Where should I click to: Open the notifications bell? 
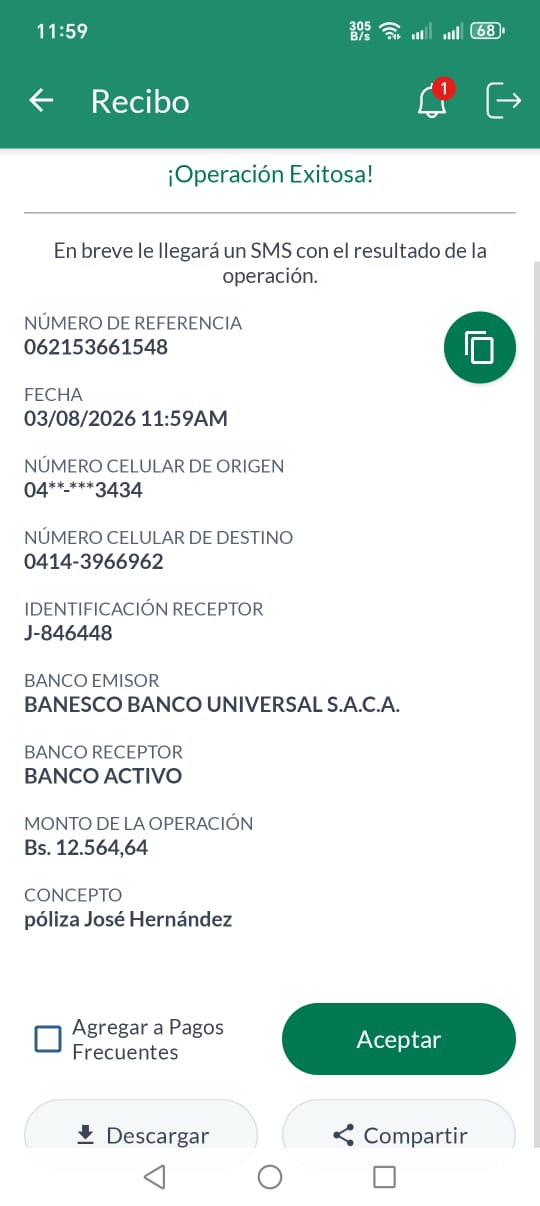[x=434, y=100]
